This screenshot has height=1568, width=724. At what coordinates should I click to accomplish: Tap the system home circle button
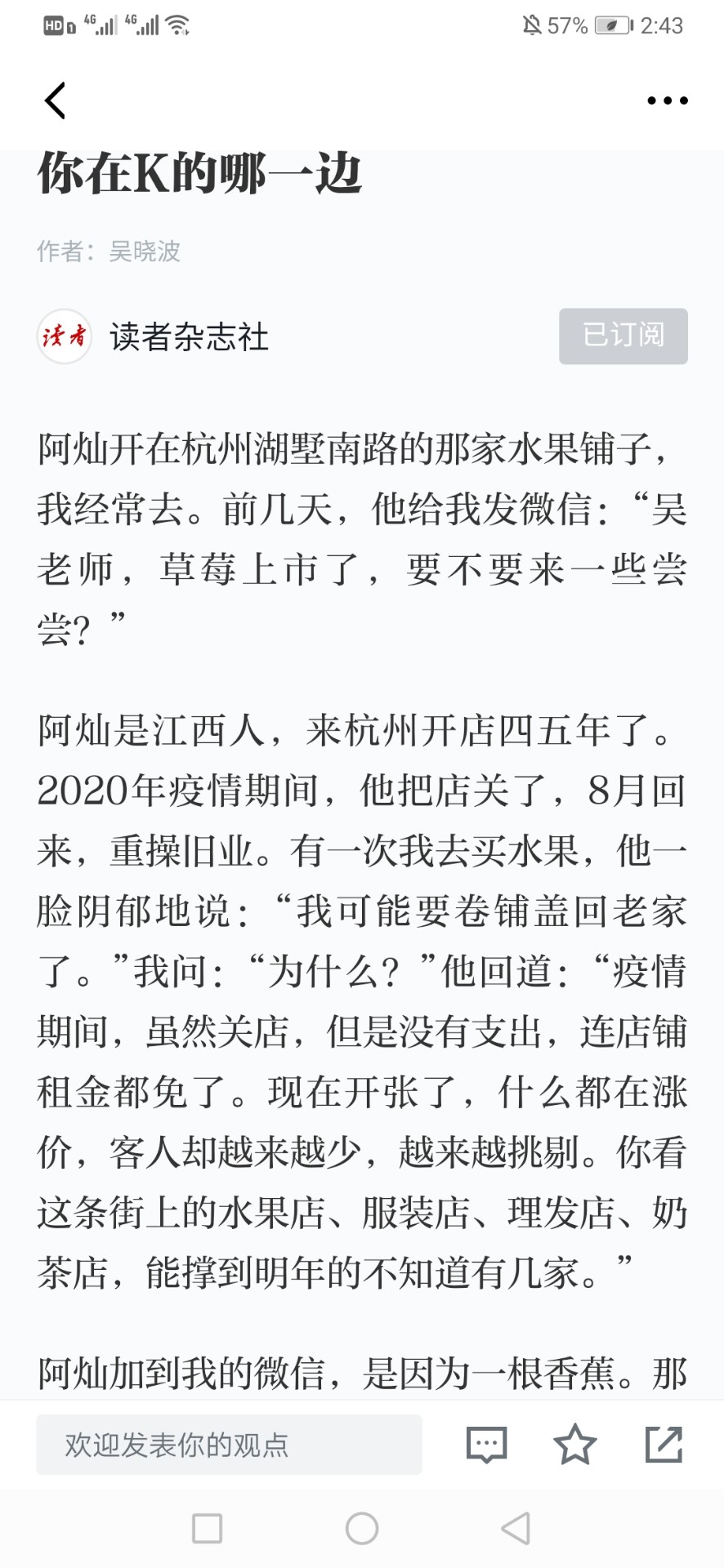click(x=362, y=1528)
